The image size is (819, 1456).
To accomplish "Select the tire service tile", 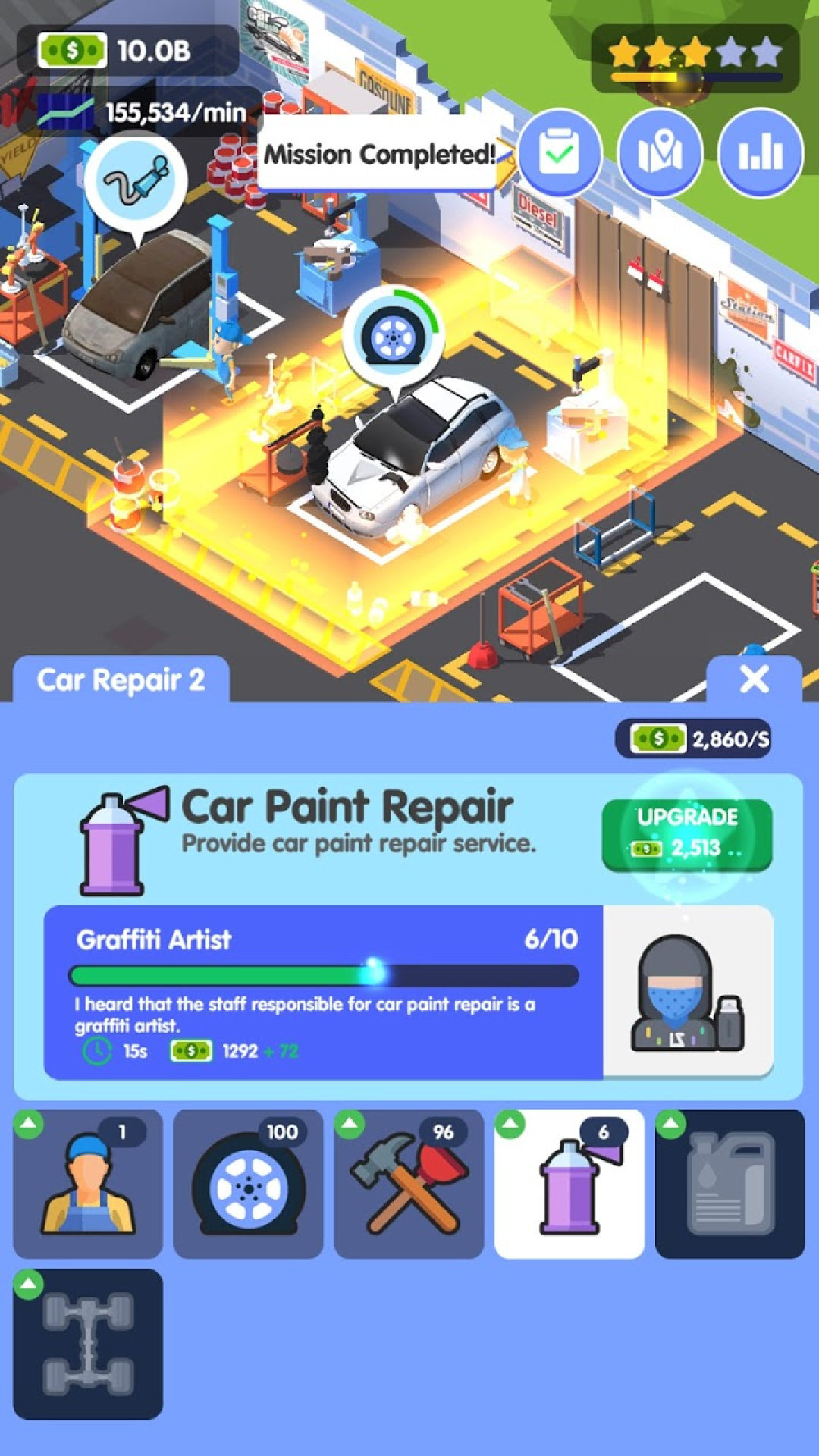I will [248, 1184].
